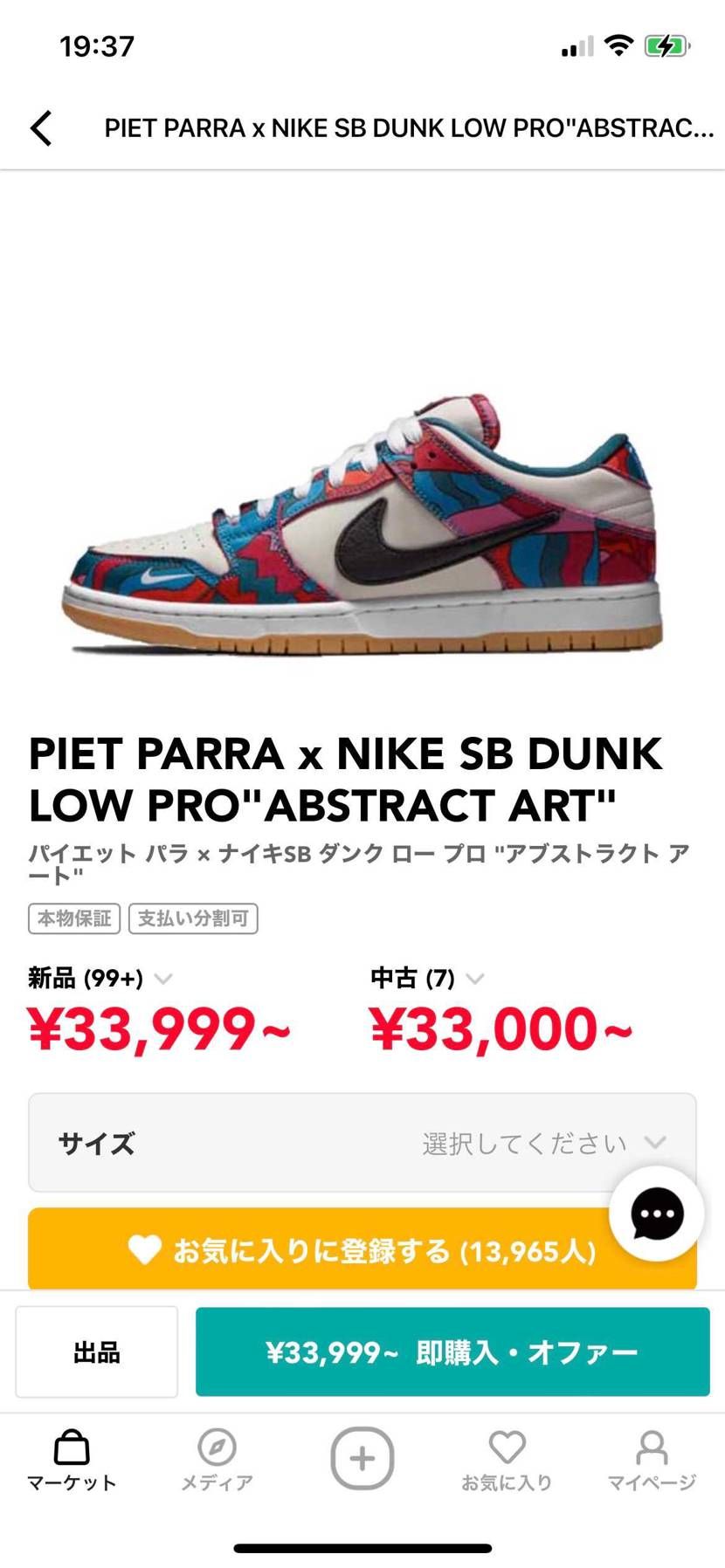Tap the Wi-Fi status bar icon
The width and height of the screenshot is (725, 1568).
click(x=619, y=45)
